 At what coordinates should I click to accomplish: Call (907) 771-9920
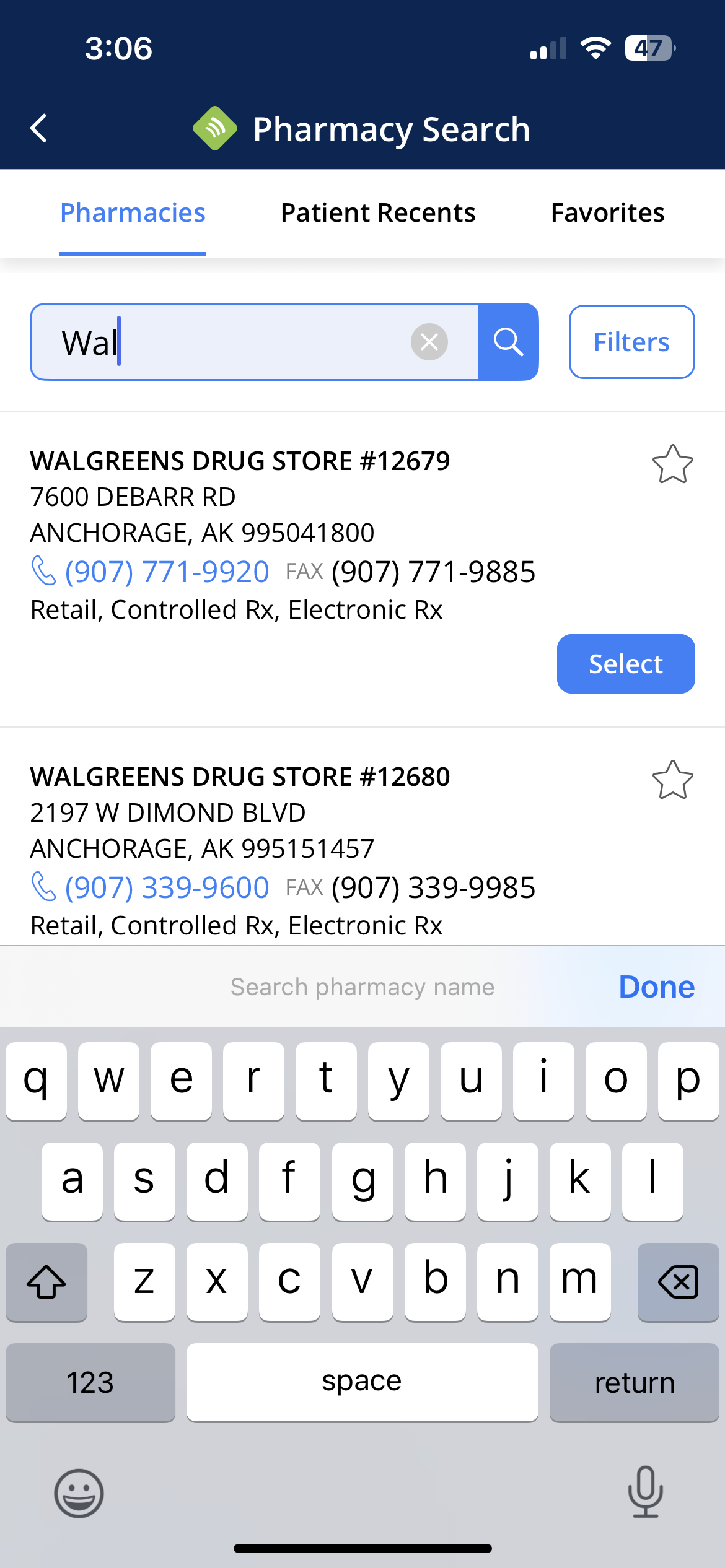pos(166,572)
